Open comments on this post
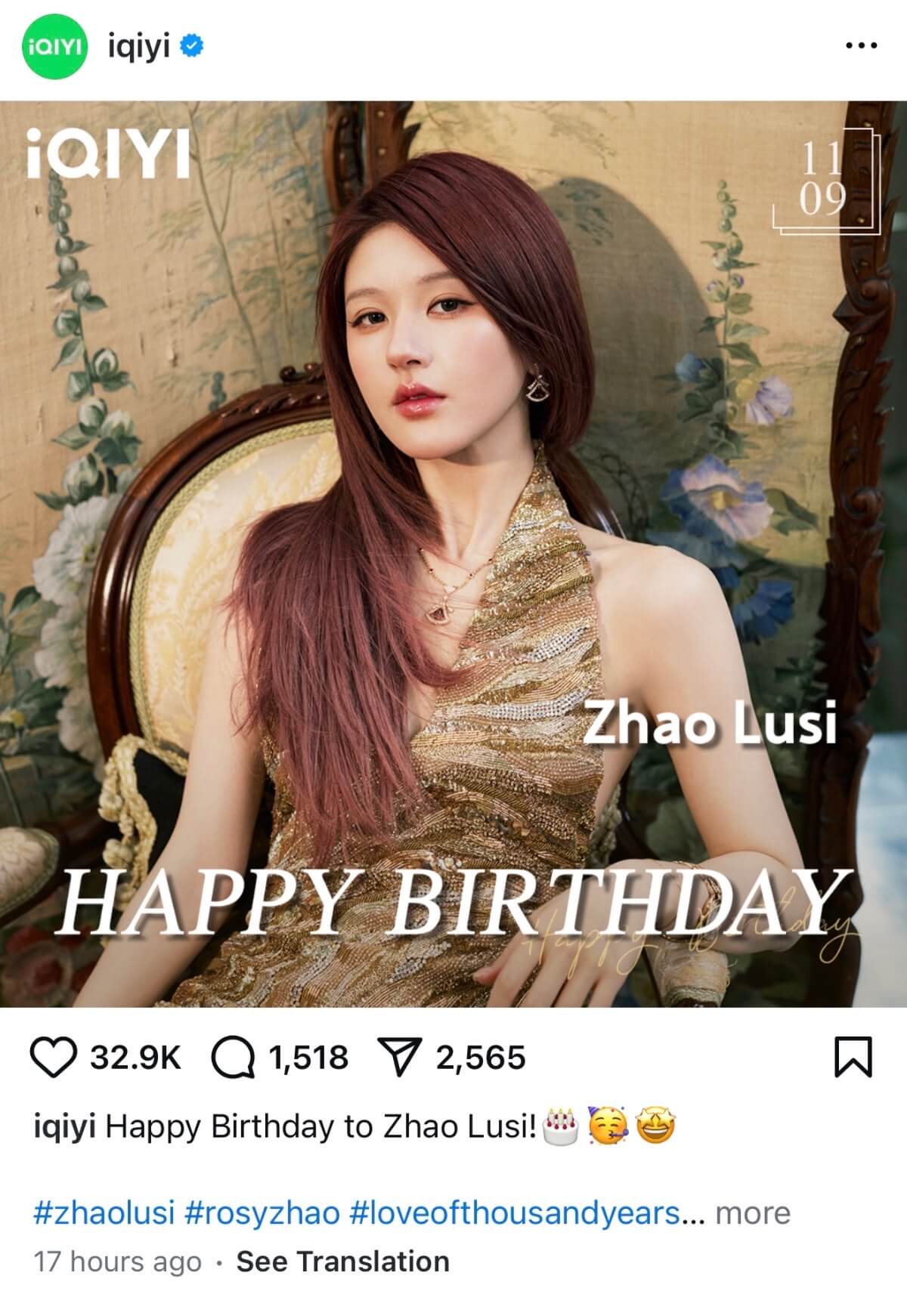 coord(233,1058)
